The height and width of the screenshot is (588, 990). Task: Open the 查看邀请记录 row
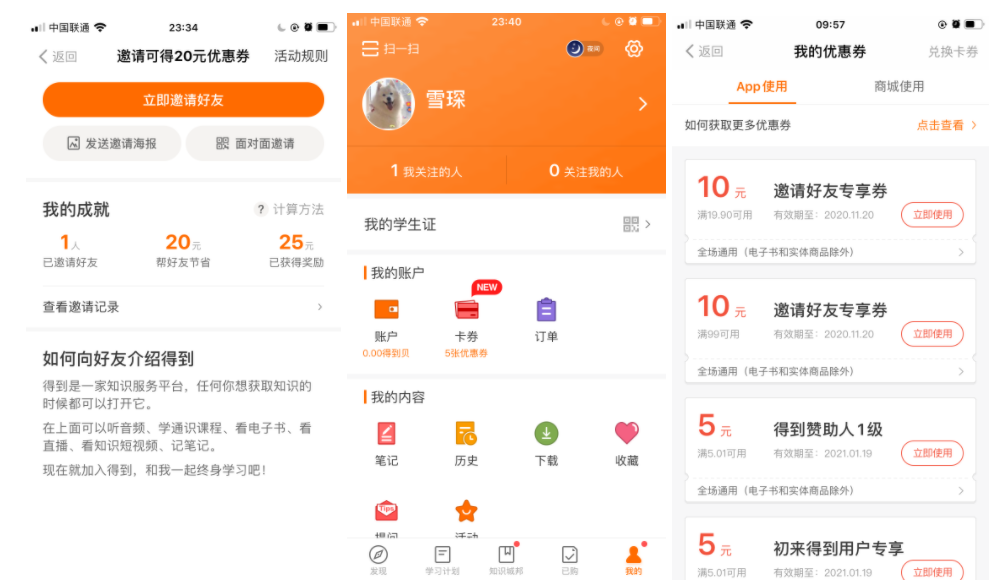[183, 307]
